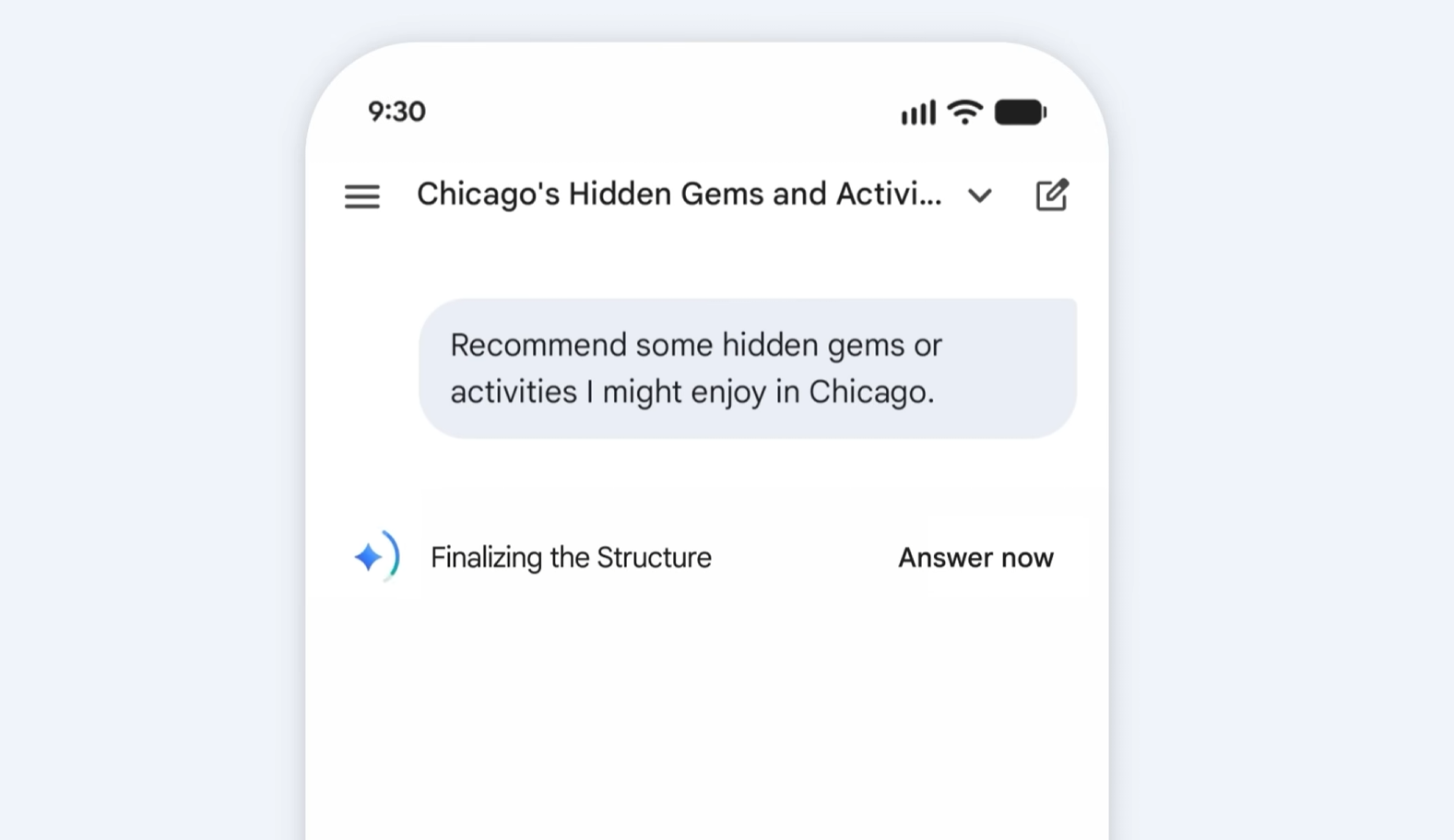Viewport: 1454px width, 840px height.
Task: Tap Answer now to skip thinking
Action: (x=975, y=558)
